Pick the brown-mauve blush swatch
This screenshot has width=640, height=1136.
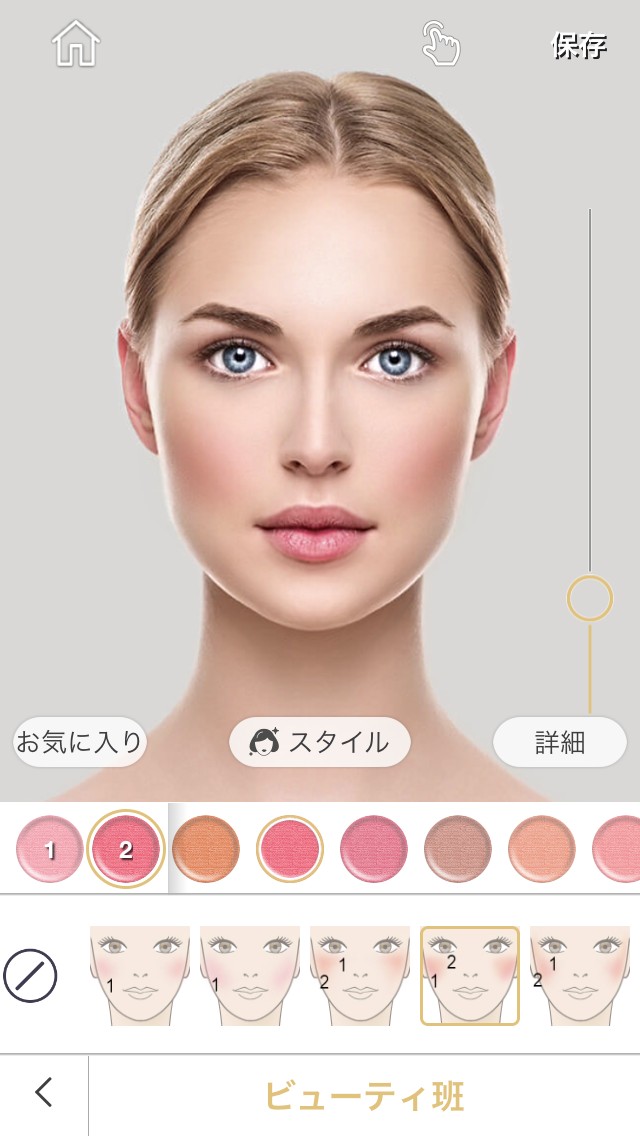click(457, 849)
